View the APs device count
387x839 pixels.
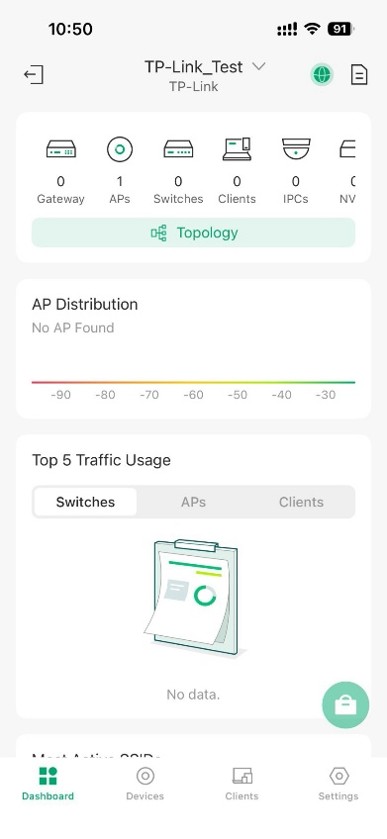coord(119,171)
